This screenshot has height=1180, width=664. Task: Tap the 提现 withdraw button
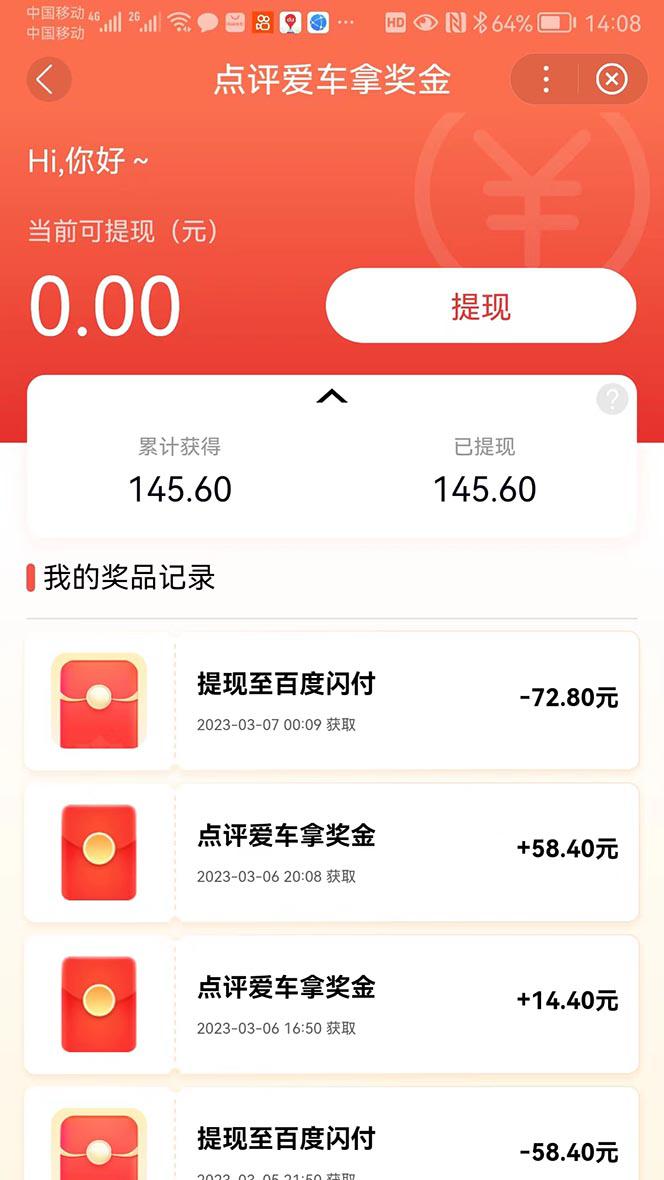coord(481,306)
